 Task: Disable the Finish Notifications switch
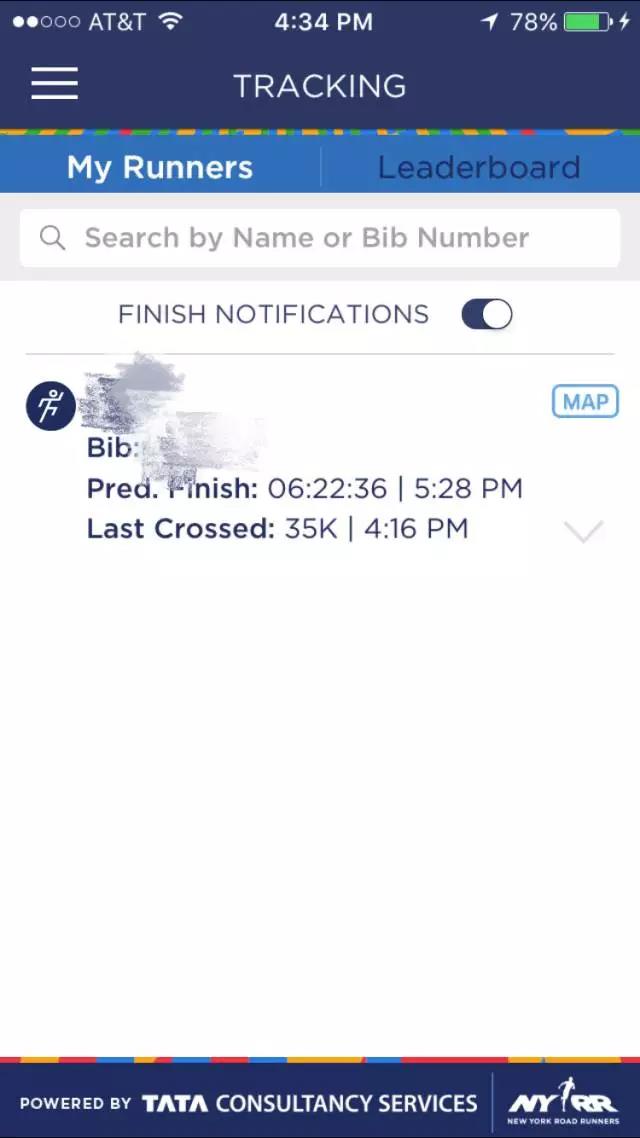pyautogui.click(x=487, y=314)
